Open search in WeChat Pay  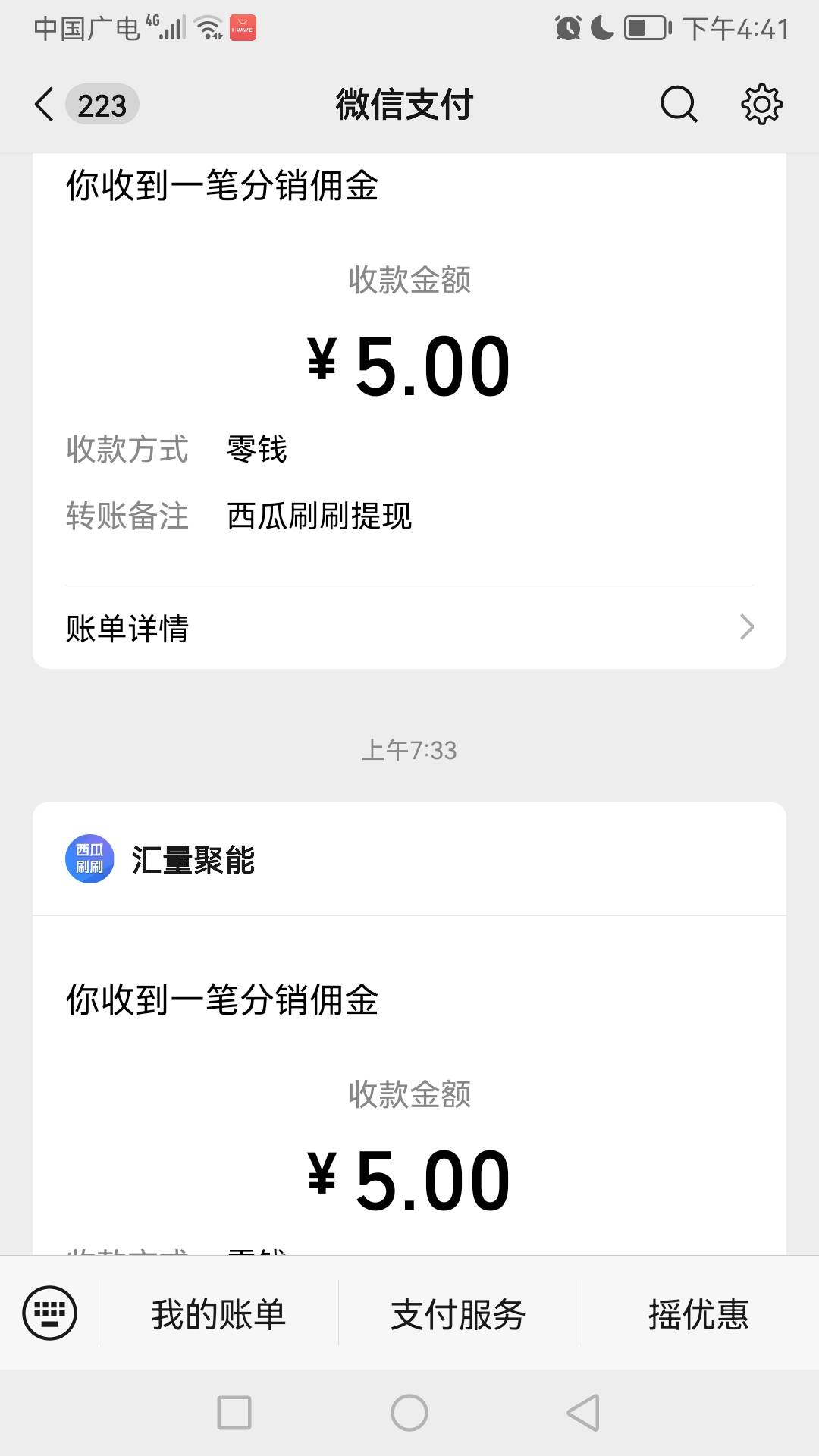click(x=679, y=105)
